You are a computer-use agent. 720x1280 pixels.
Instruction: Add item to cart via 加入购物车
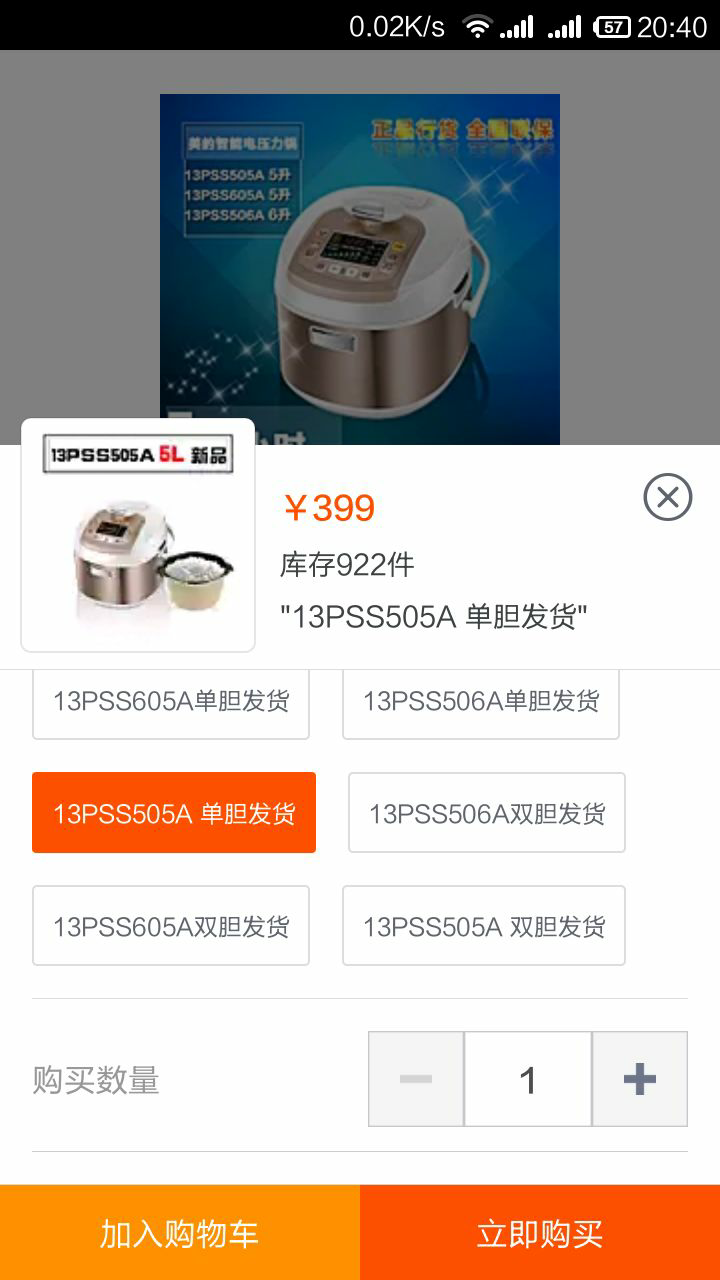click(180, 1233)
